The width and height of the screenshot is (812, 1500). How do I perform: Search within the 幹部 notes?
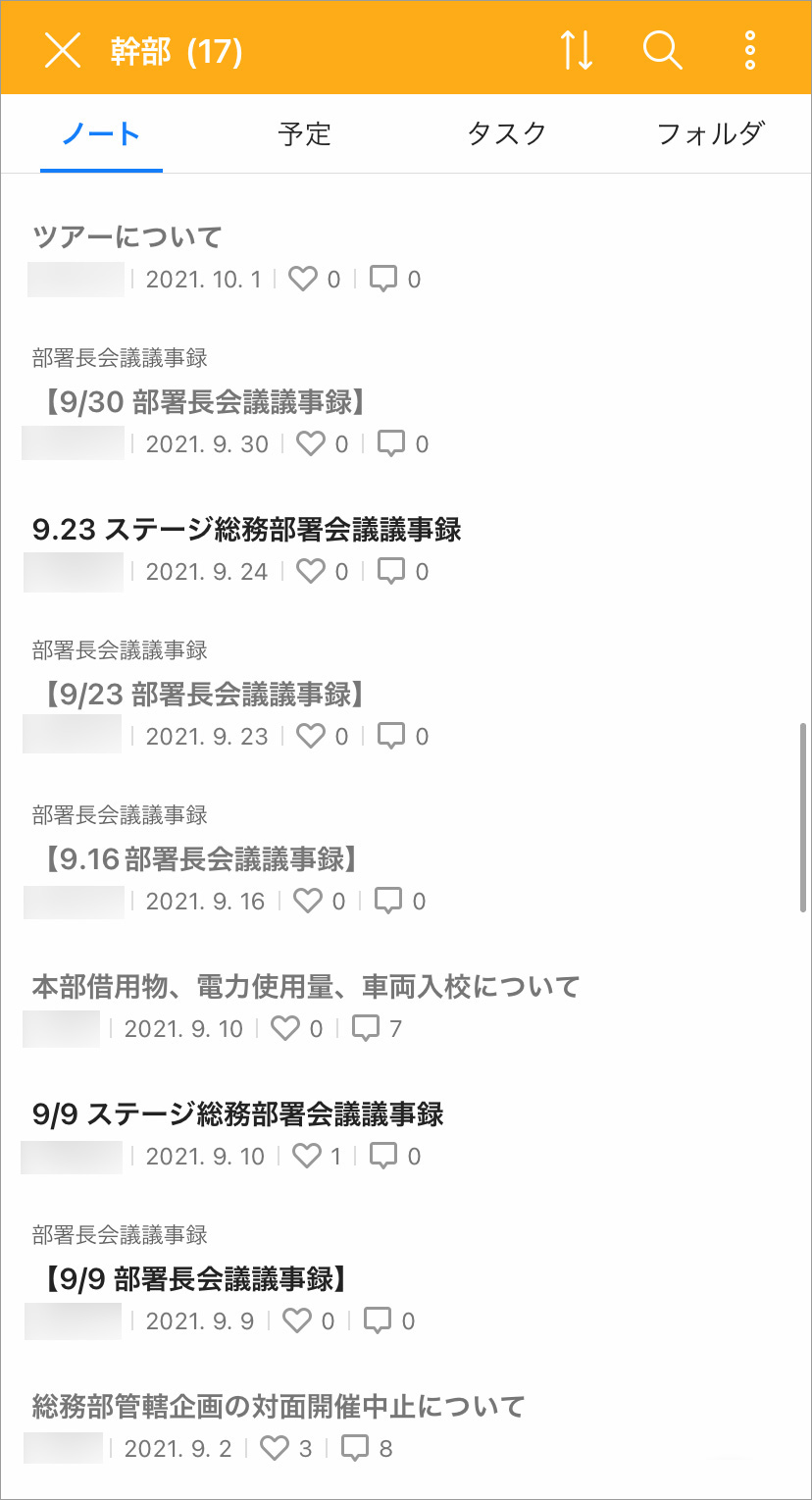click(x=663, y=50)
